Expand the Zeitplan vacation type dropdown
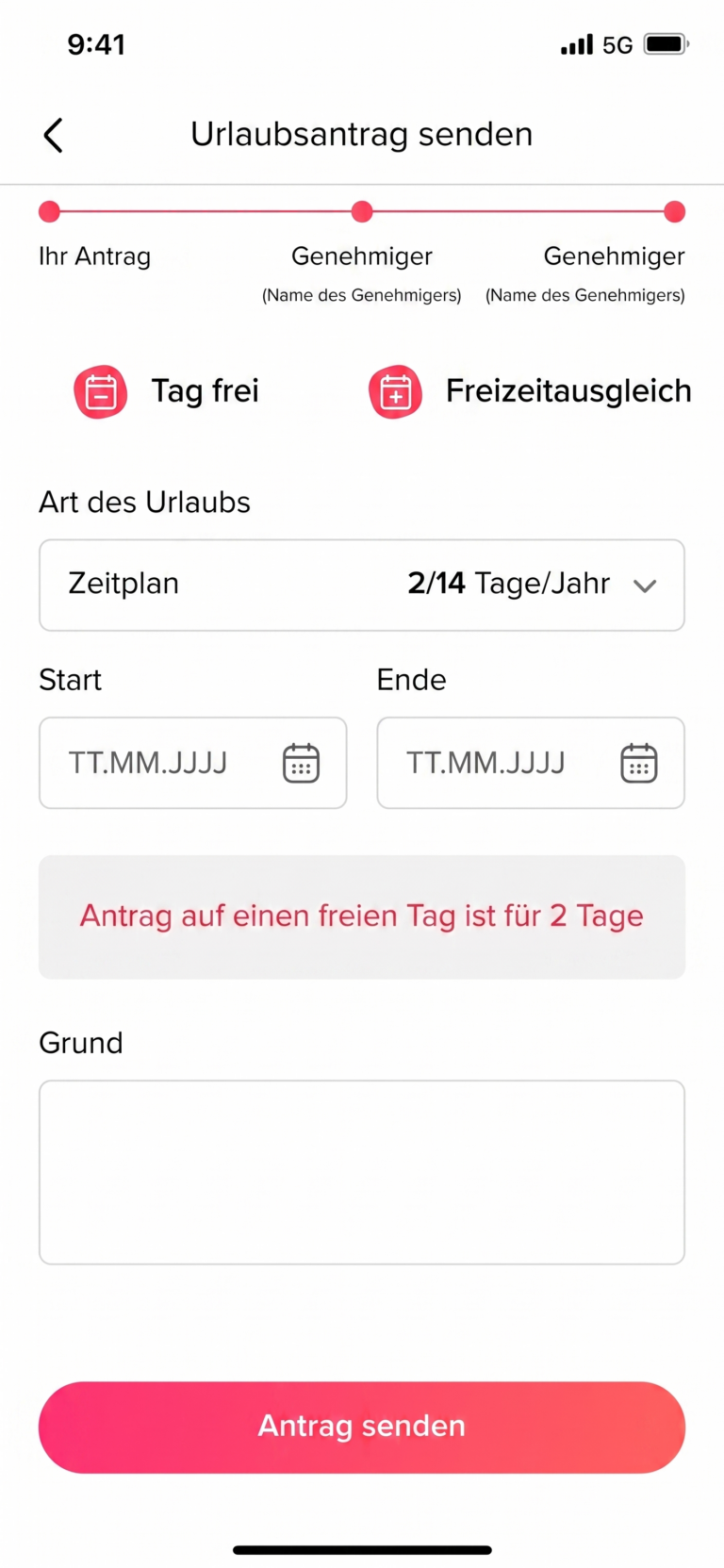724x1568 pixels. pyautogui.click(x=361, y=585)
